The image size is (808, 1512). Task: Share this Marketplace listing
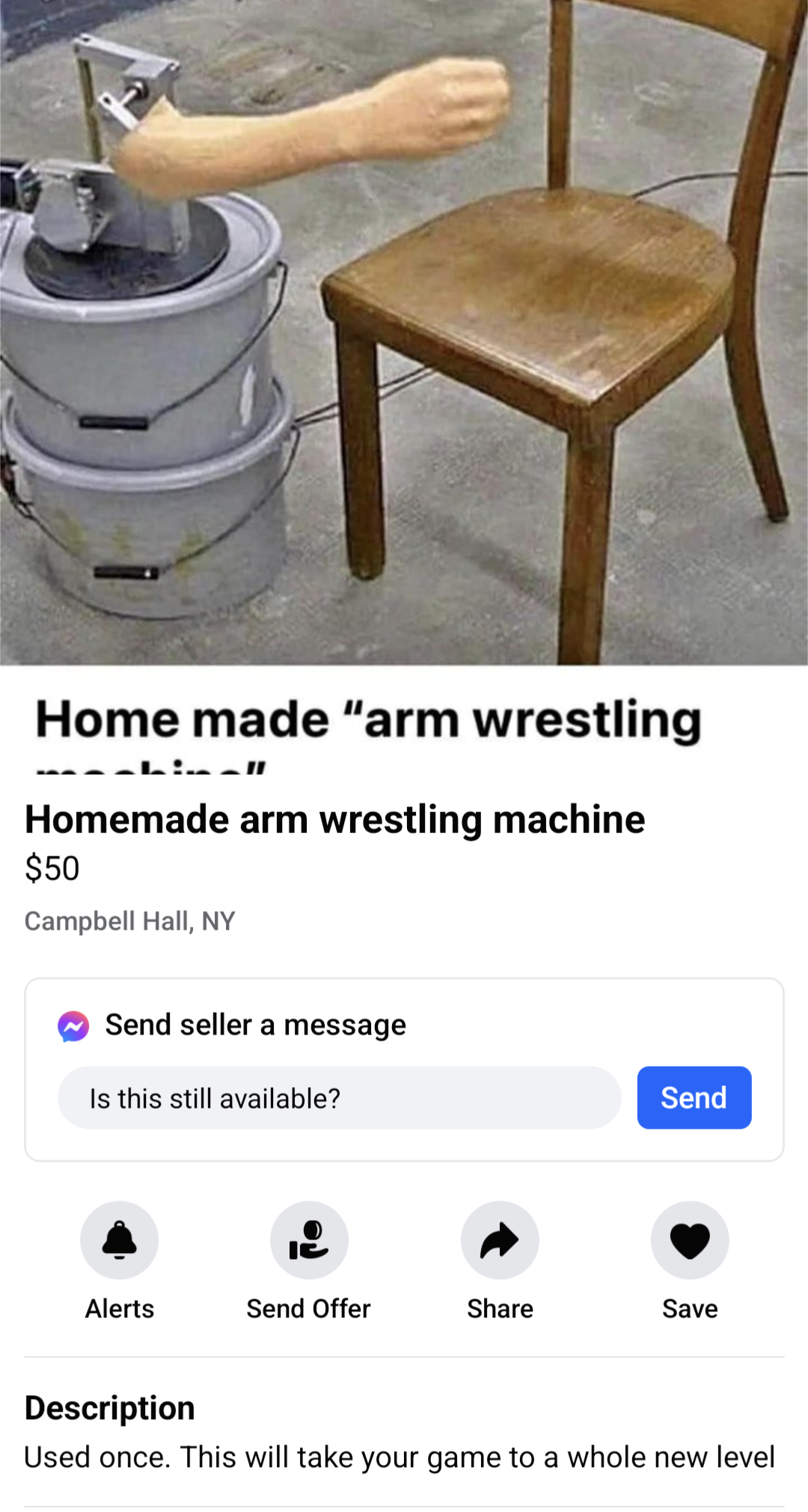tap(500, 1240)
